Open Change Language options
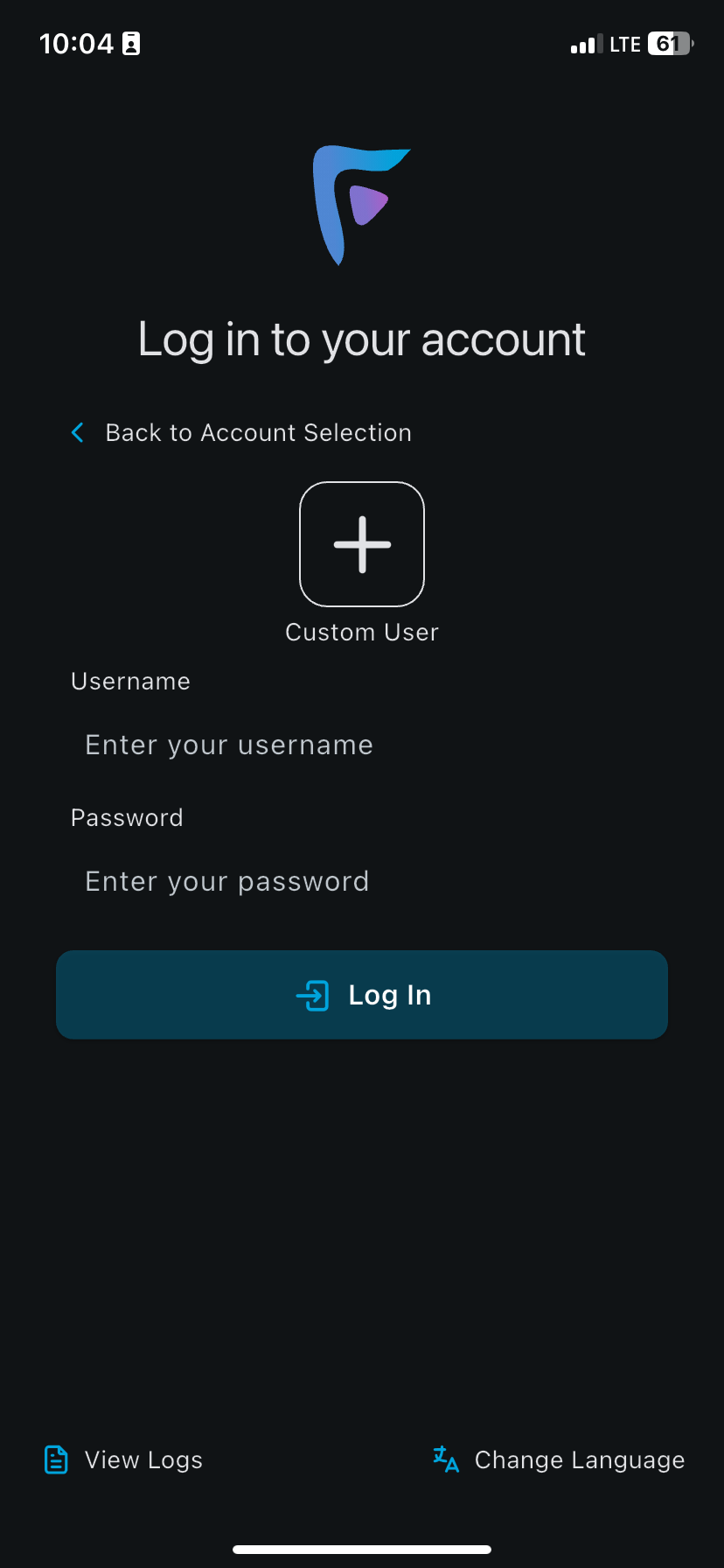Viewport: 724px width, 1568px height. click(560, 1459)
